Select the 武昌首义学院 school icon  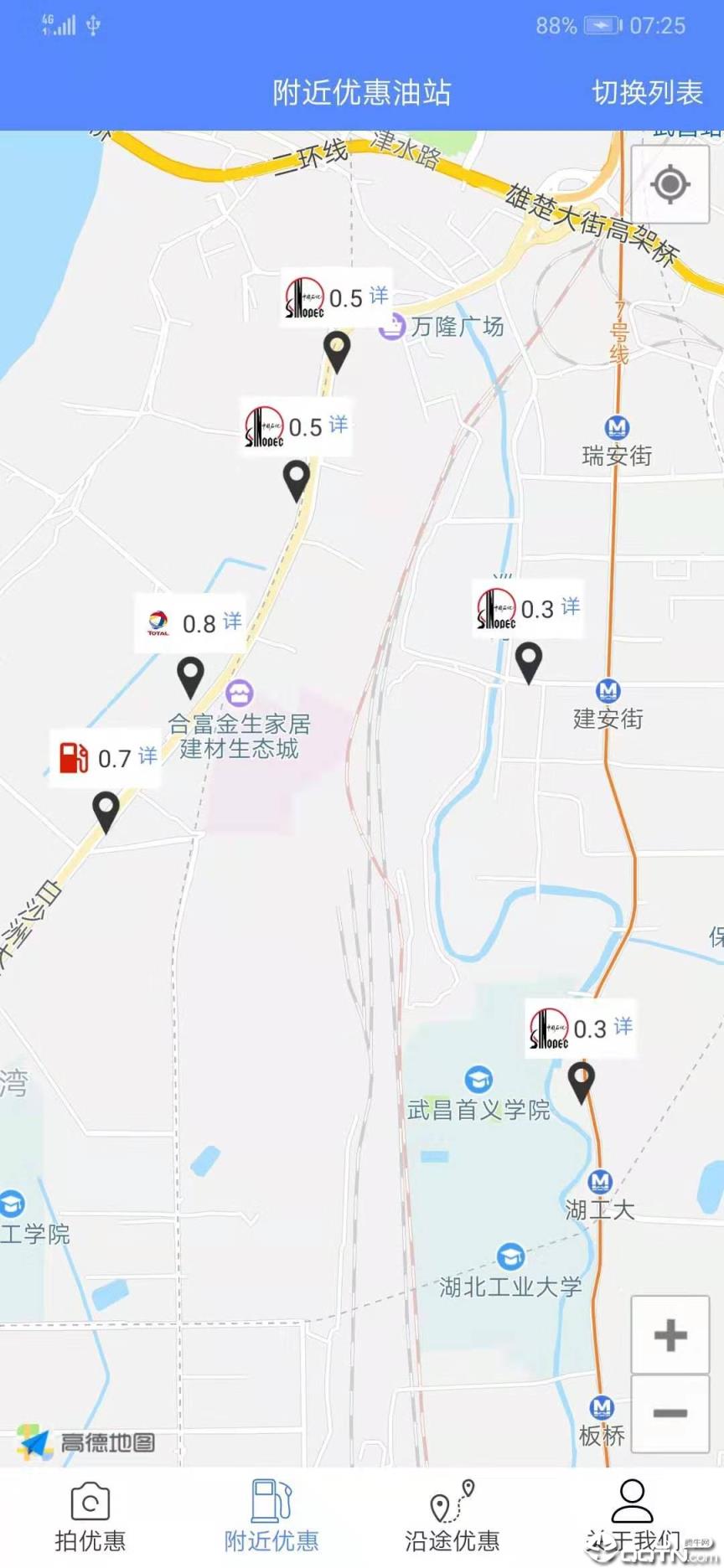pos(480,1078)
